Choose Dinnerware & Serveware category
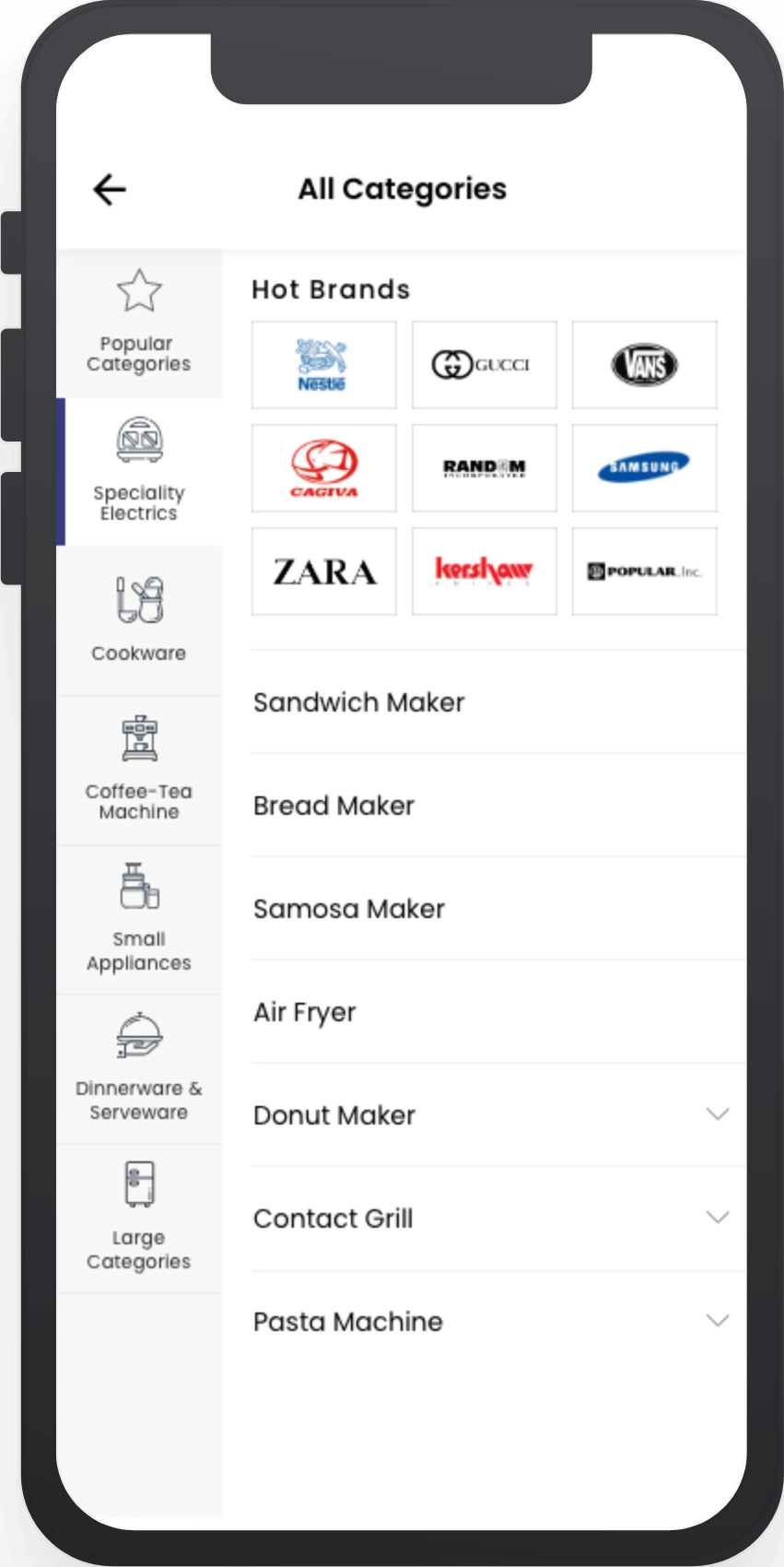This screenshot has width=784, height=1567. tap(139, 1069)
